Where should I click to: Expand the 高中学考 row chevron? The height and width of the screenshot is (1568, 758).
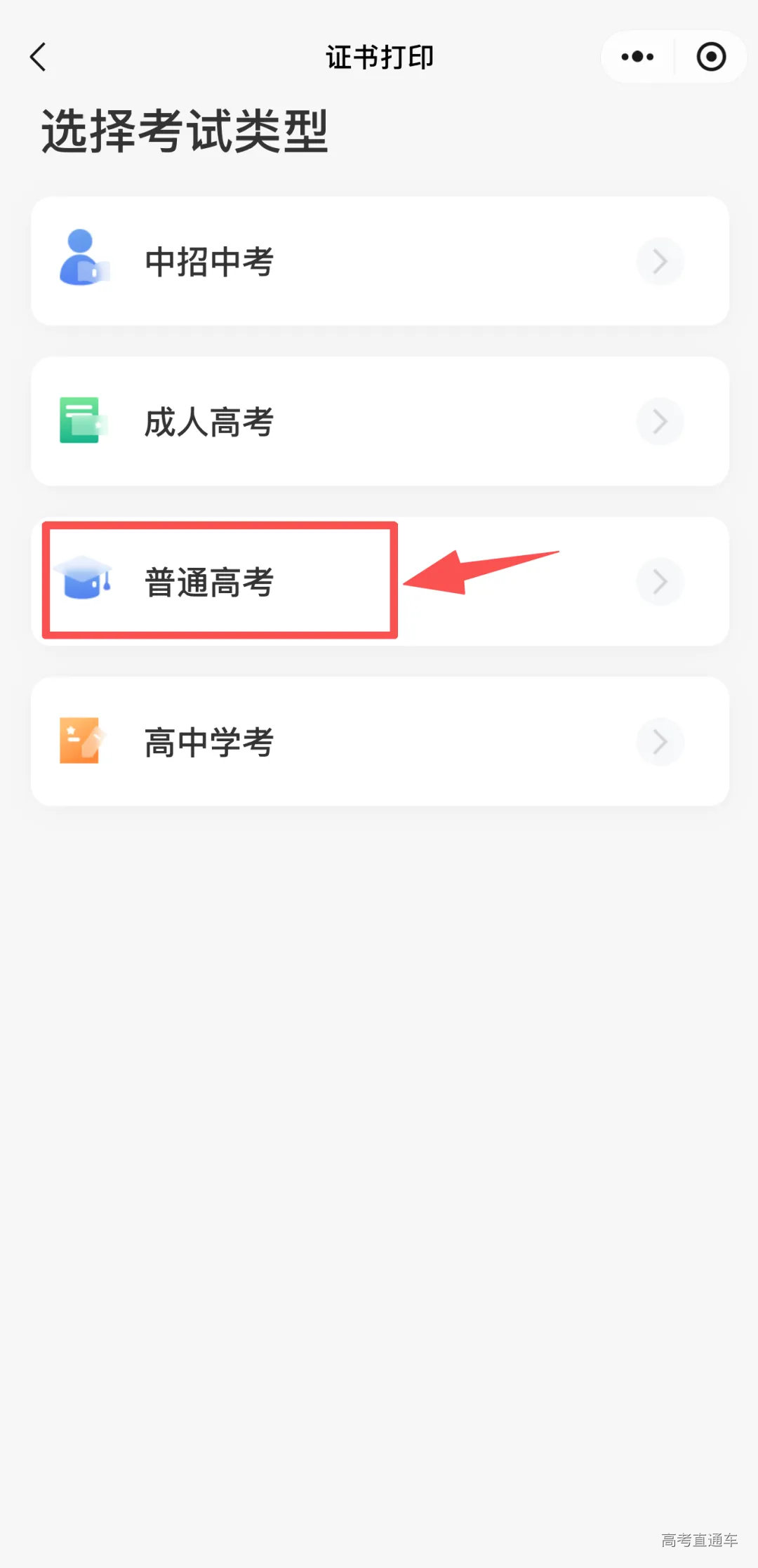659,742
